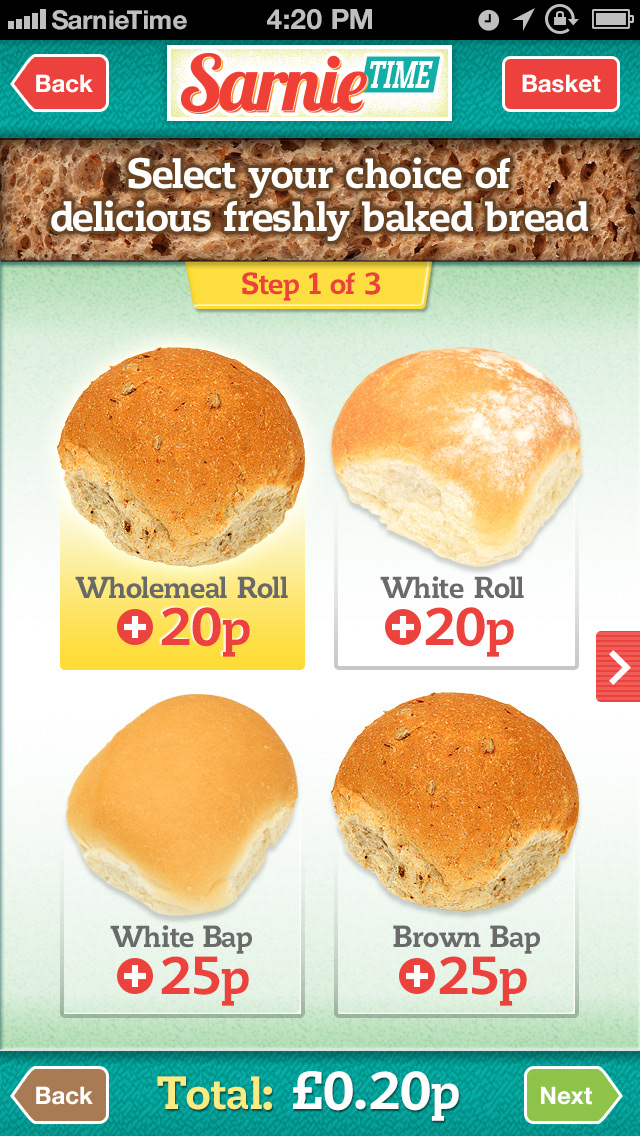Screen dimensions: 640x1136
Task: Tap the top Back button
Action: [62, 84]
